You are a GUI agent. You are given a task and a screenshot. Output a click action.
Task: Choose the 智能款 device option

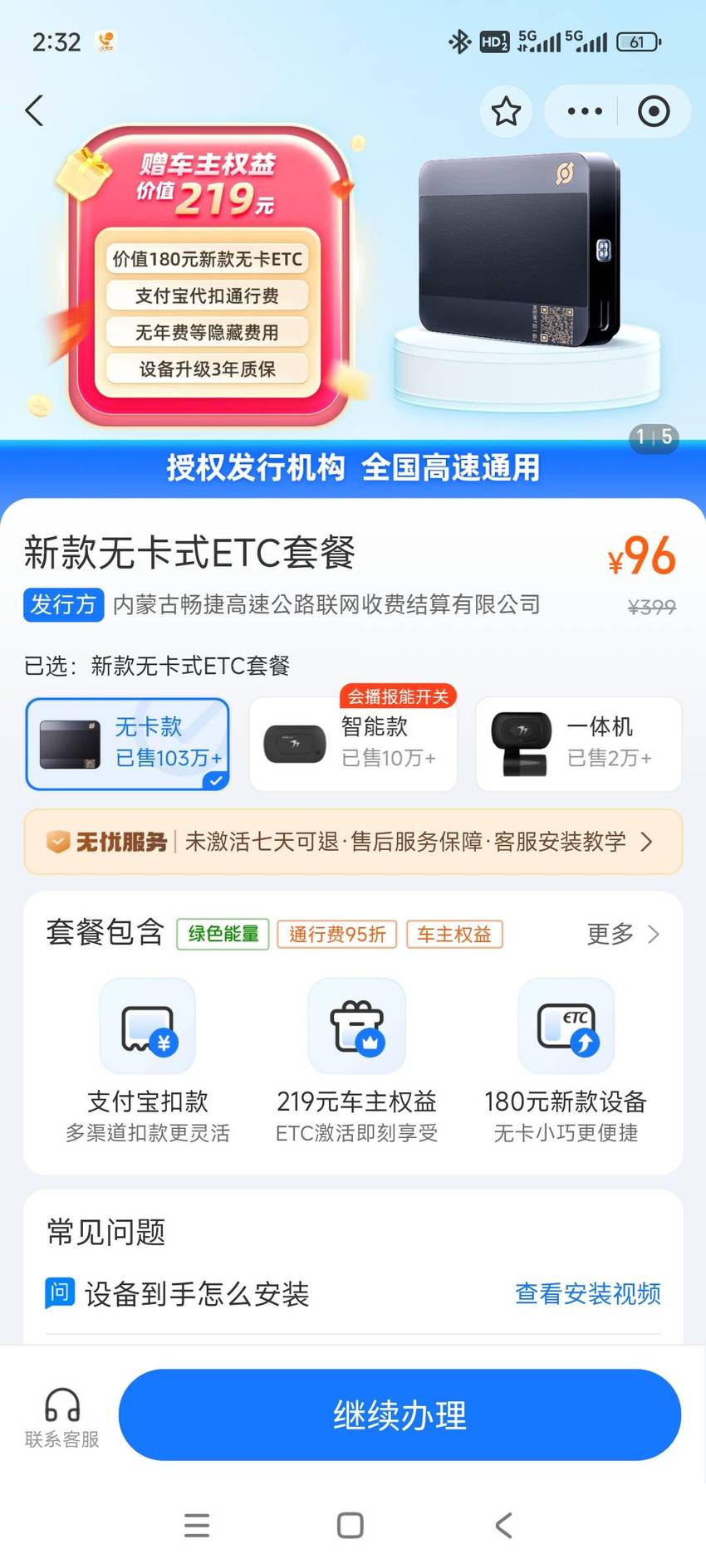coord(353,744)
